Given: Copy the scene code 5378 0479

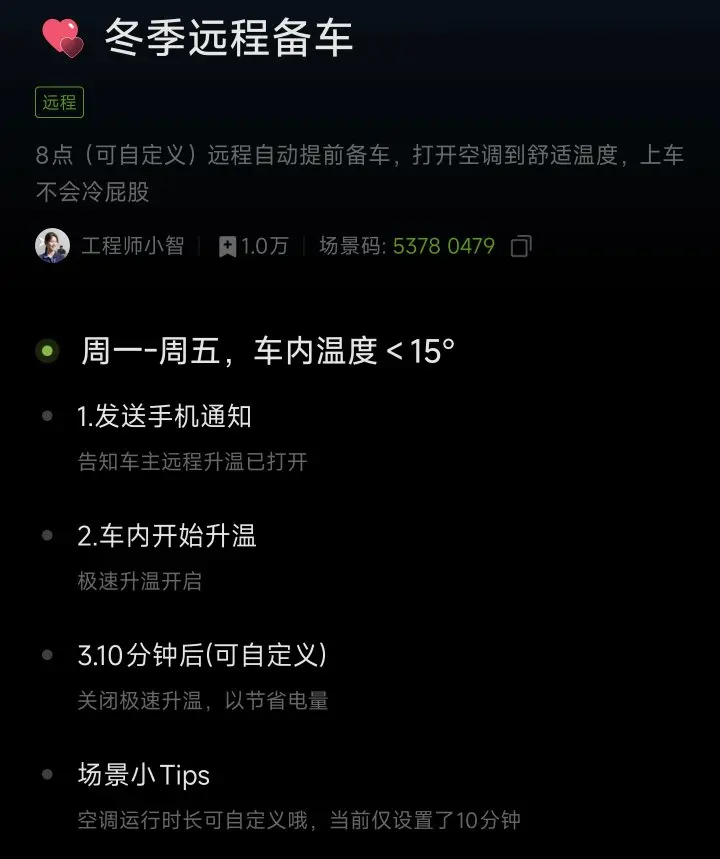Looking at the screenshot, I should pos(521,246).
